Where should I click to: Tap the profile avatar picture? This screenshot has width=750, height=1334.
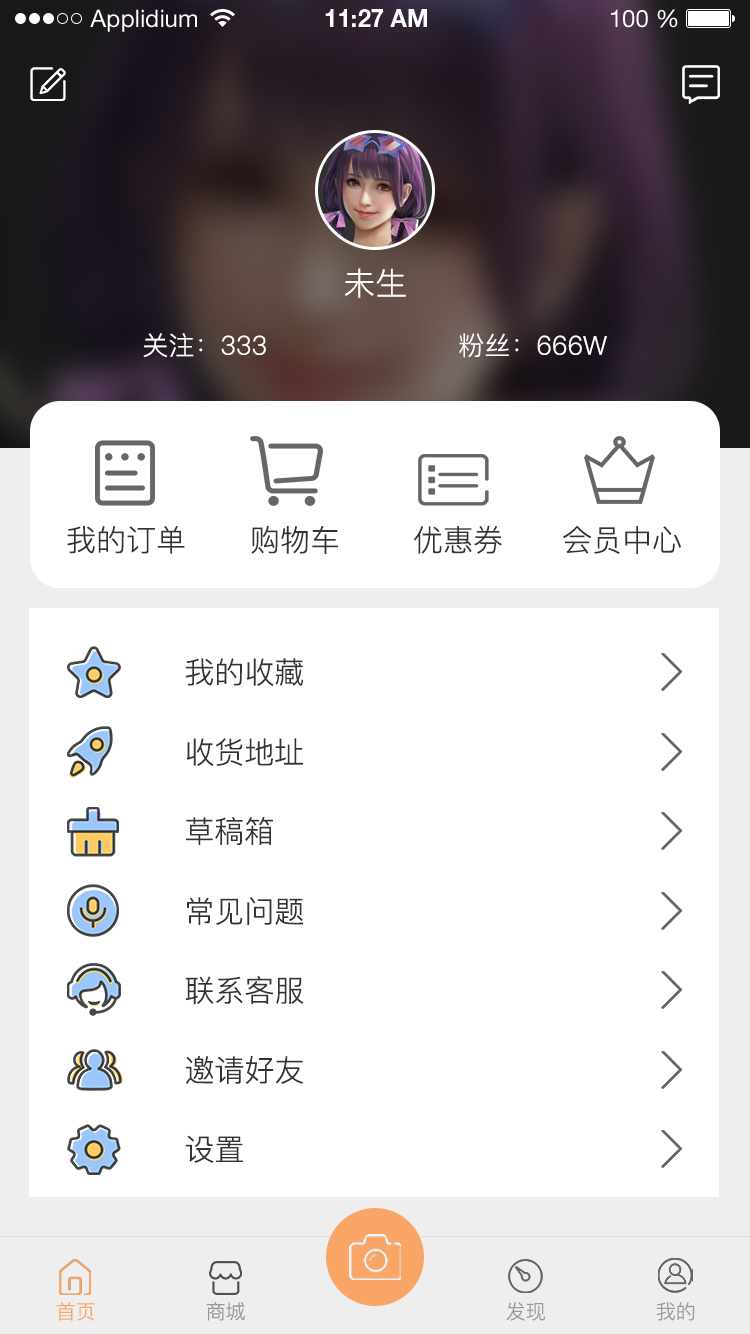(375, 190)
